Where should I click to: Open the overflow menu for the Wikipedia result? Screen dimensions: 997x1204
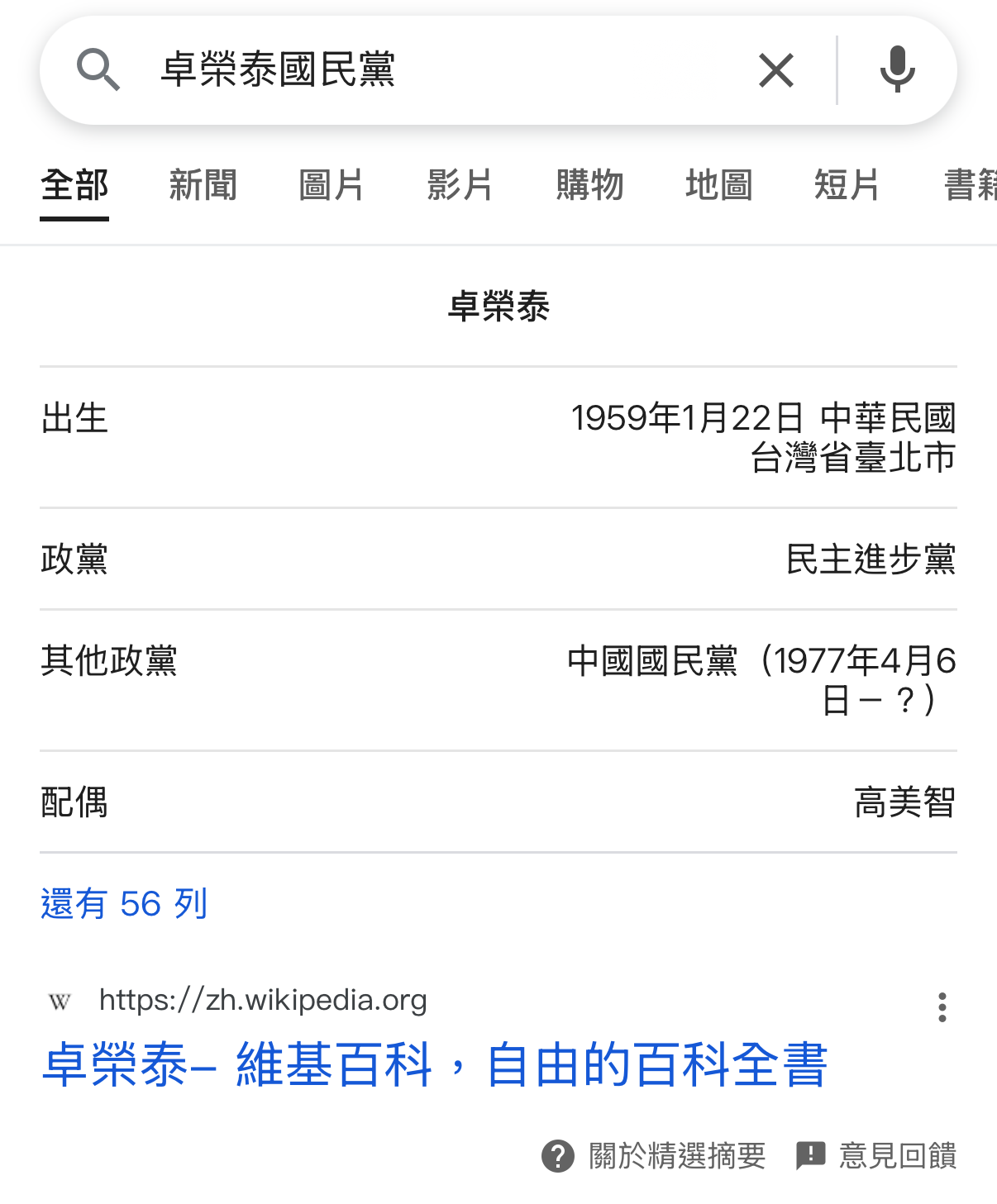tap(942, 1007)
